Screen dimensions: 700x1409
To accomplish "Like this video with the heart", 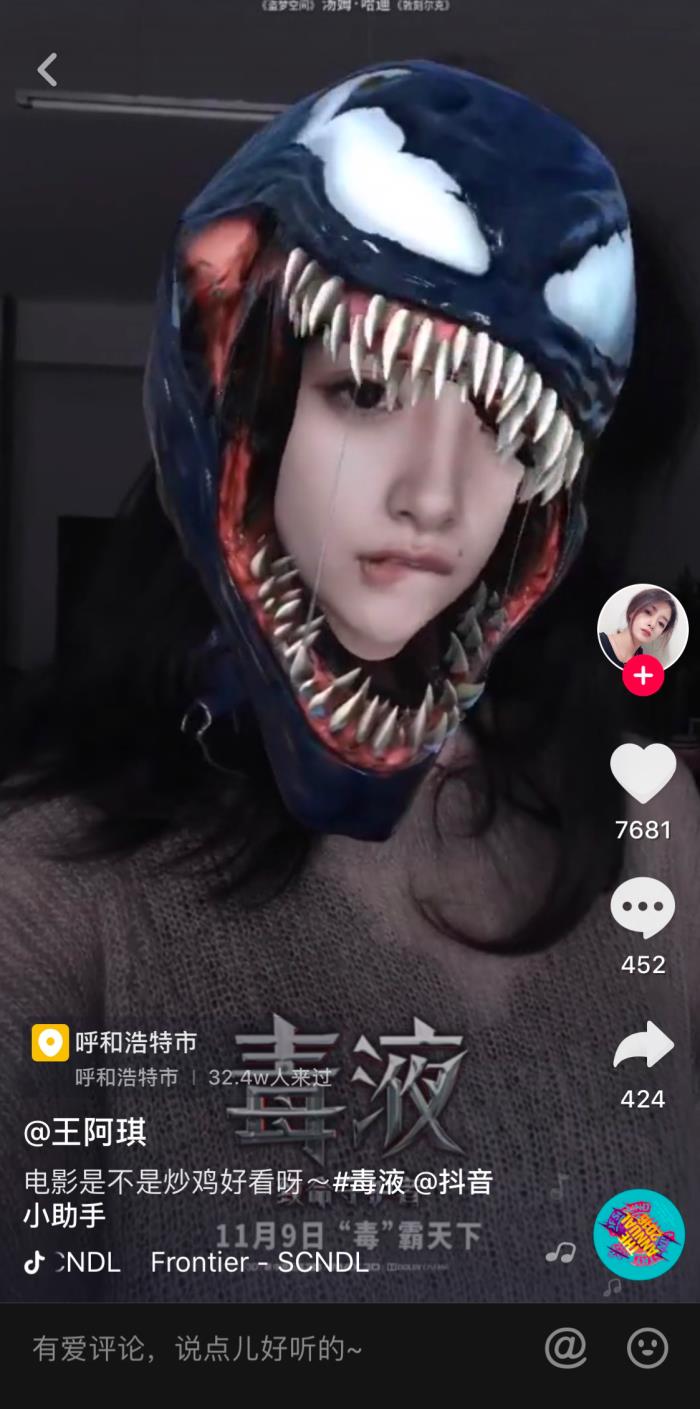I will point(643,775).
